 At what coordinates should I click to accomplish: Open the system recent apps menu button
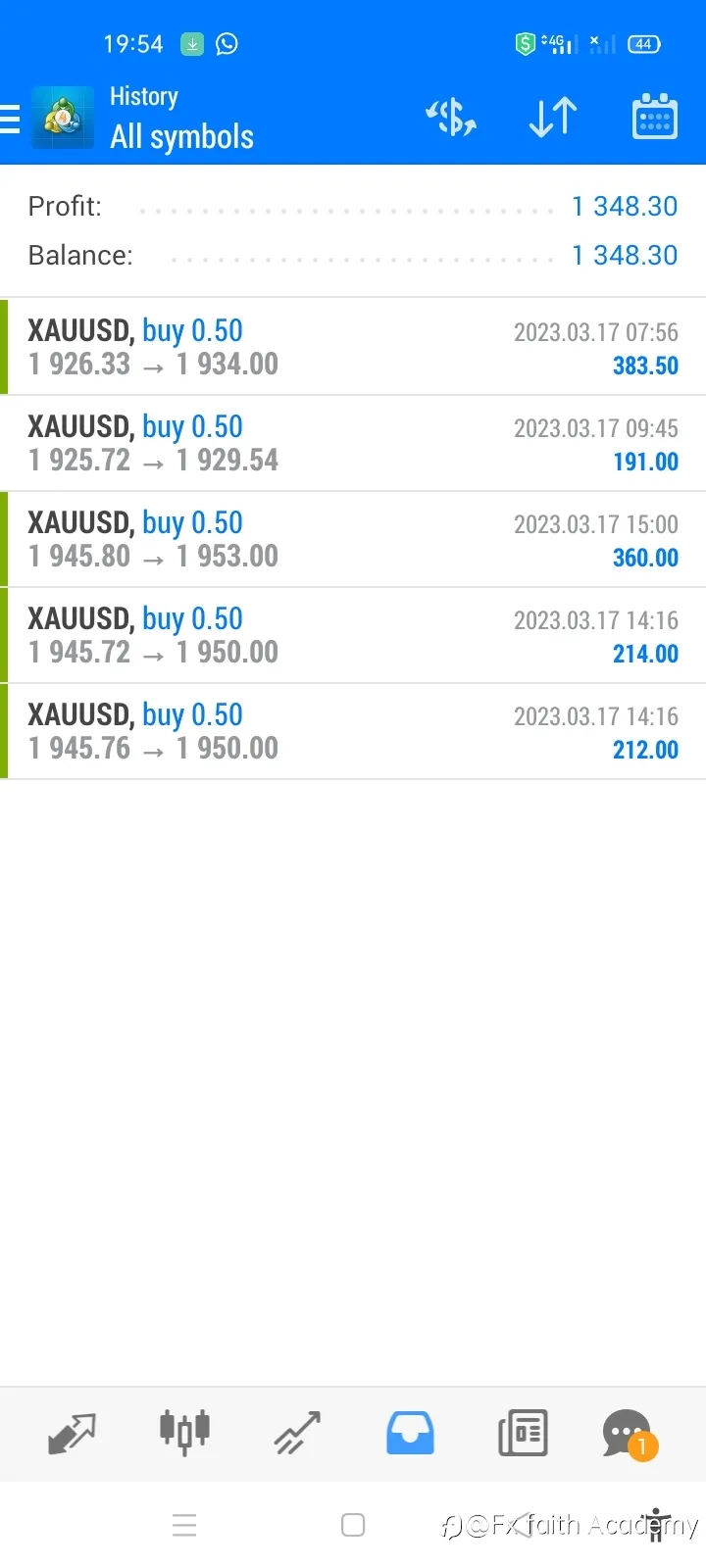tap(184, 1525)
